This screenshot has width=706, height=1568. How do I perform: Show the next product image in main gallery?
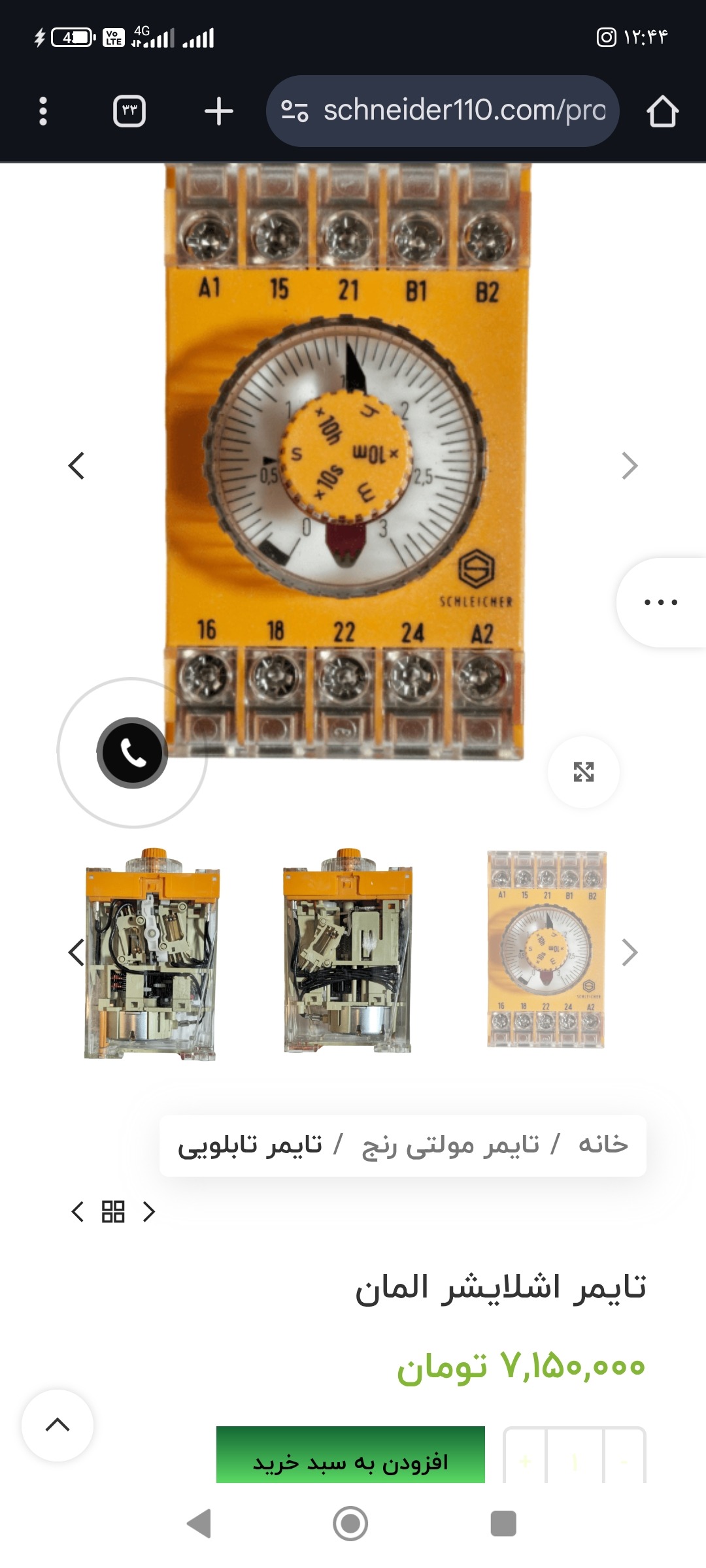[x=630, y=466]
